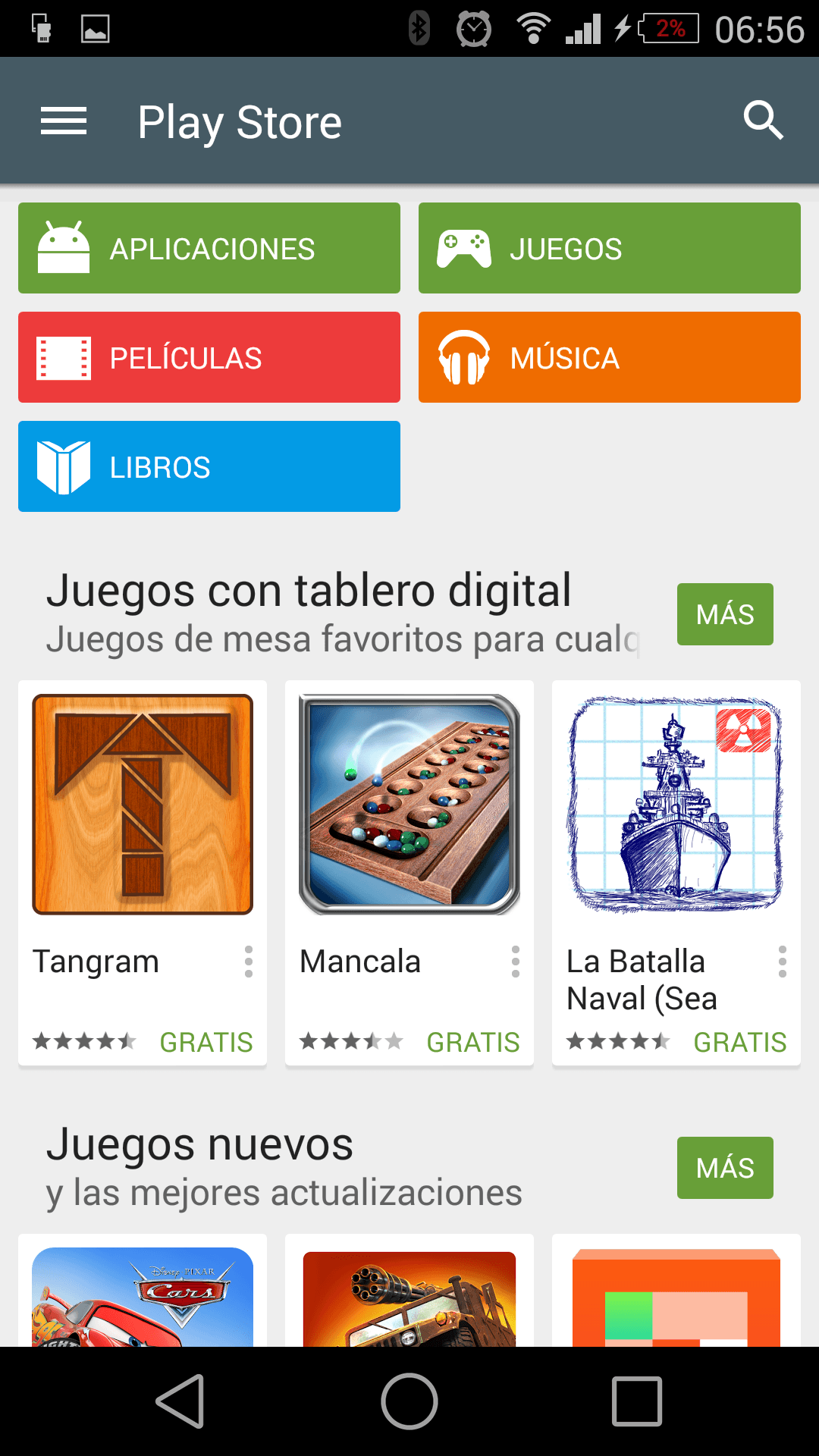The height and width of the screenshot is (1456, 819).
Task: See more in Juegos nuevos
Action: tap(725, 1168)
